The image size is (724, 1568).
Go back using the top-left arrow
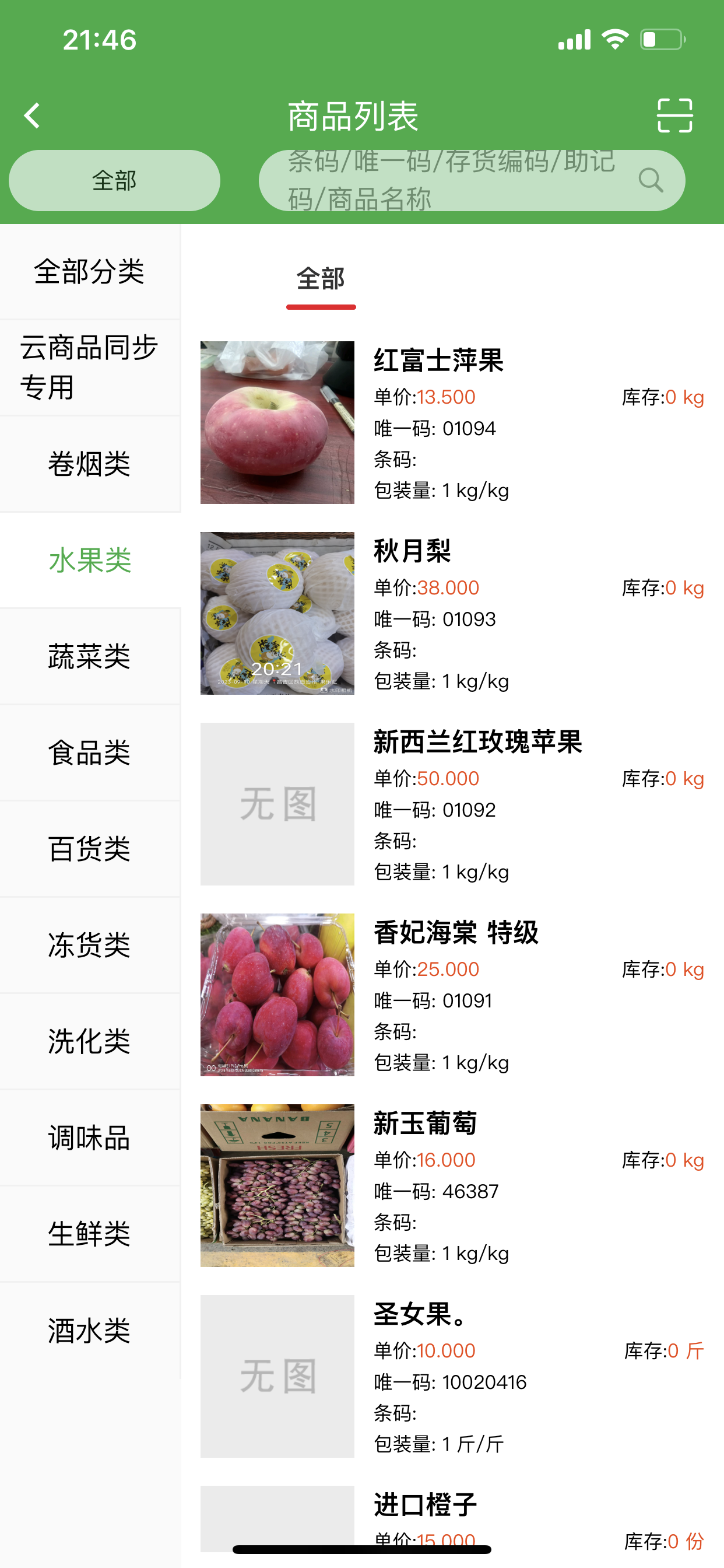click(32, 115)
